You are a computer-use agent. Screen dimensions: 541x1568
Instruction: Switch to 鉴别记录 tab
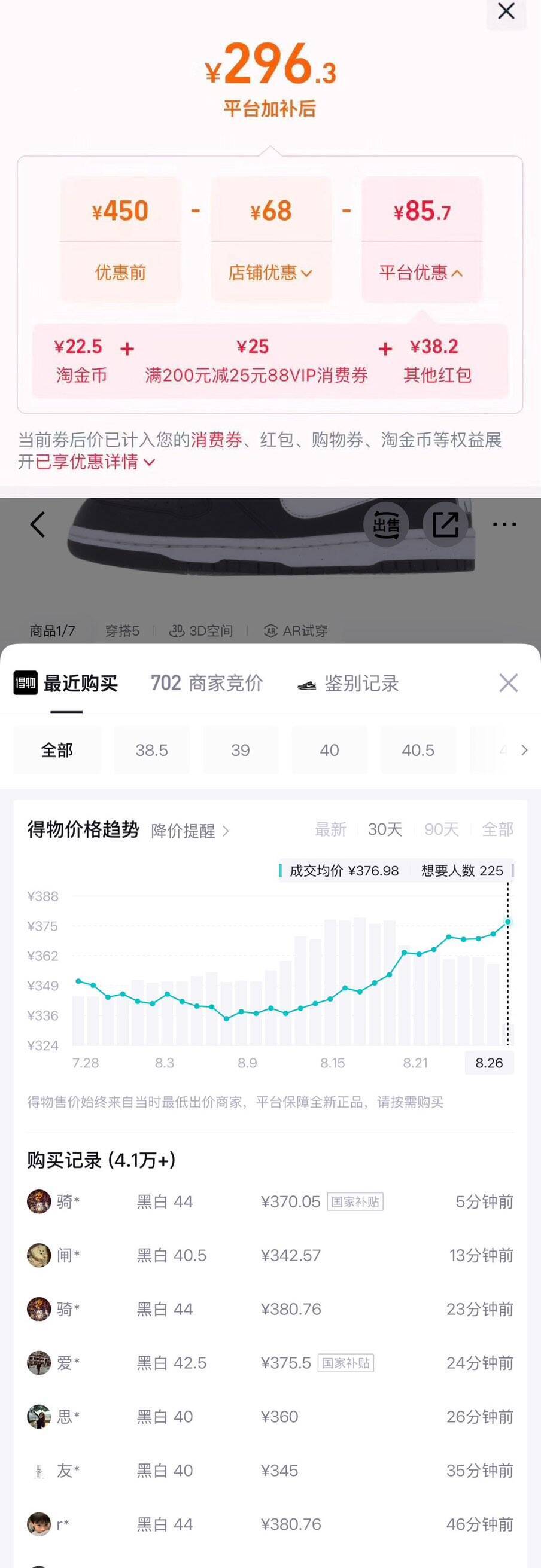point(348,683)
